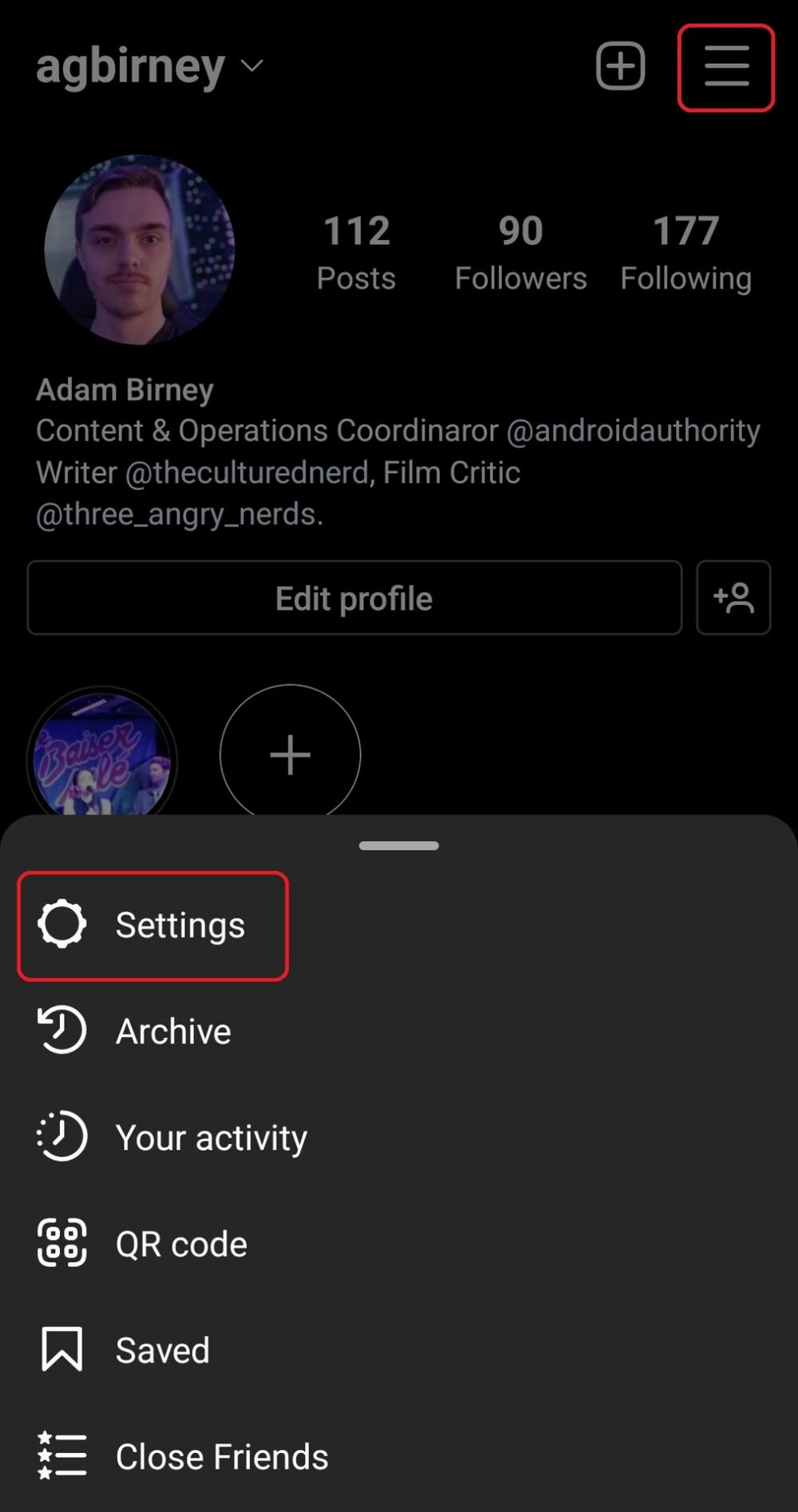View the 90 Followers list
Image resolution: width=798 pixels, height=1512 pixels.
pyautogui.click(x=520, y=253)
